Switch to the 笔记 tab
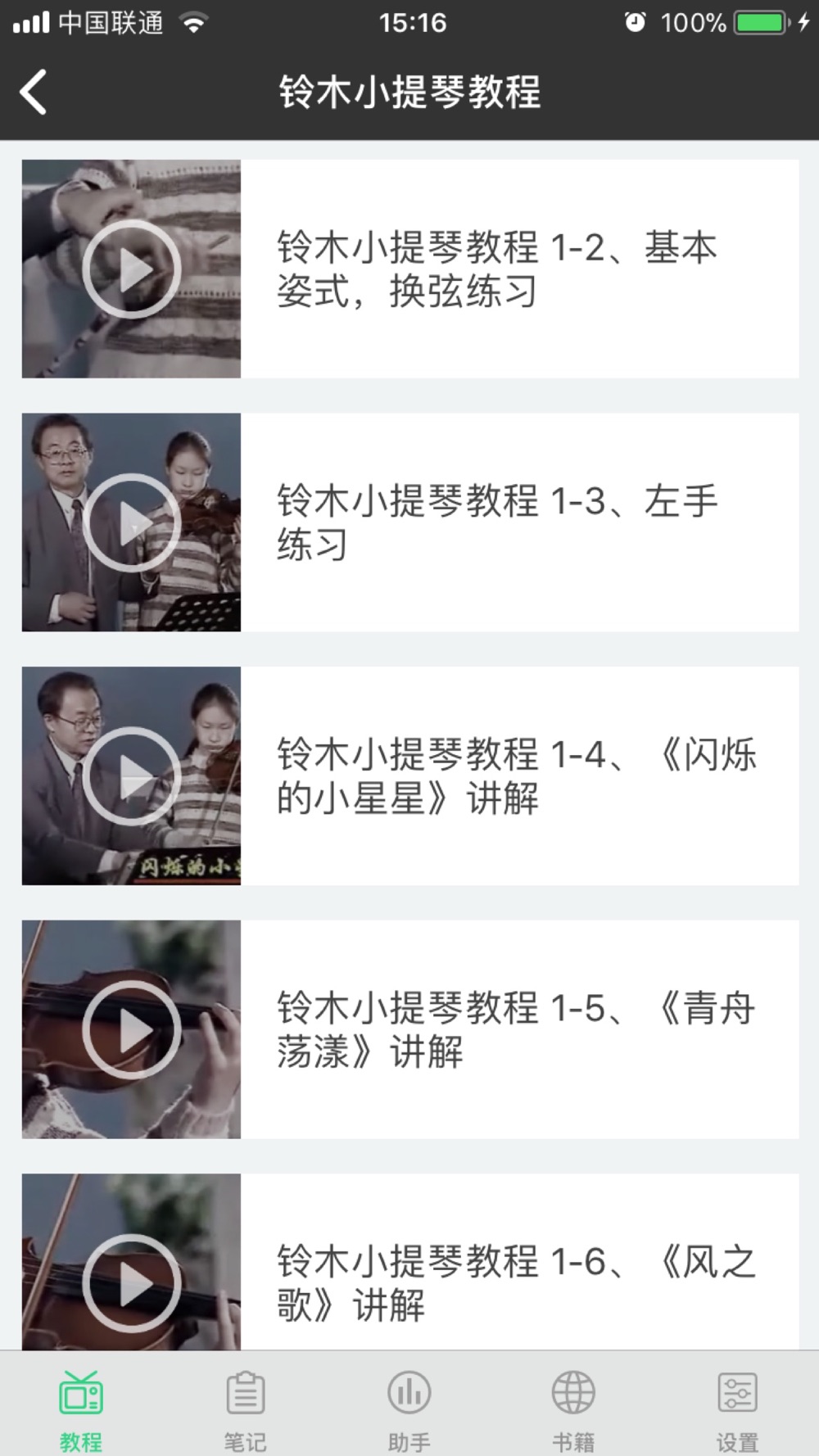The width and height of the screenshot is (819, 1456). 245,1410
